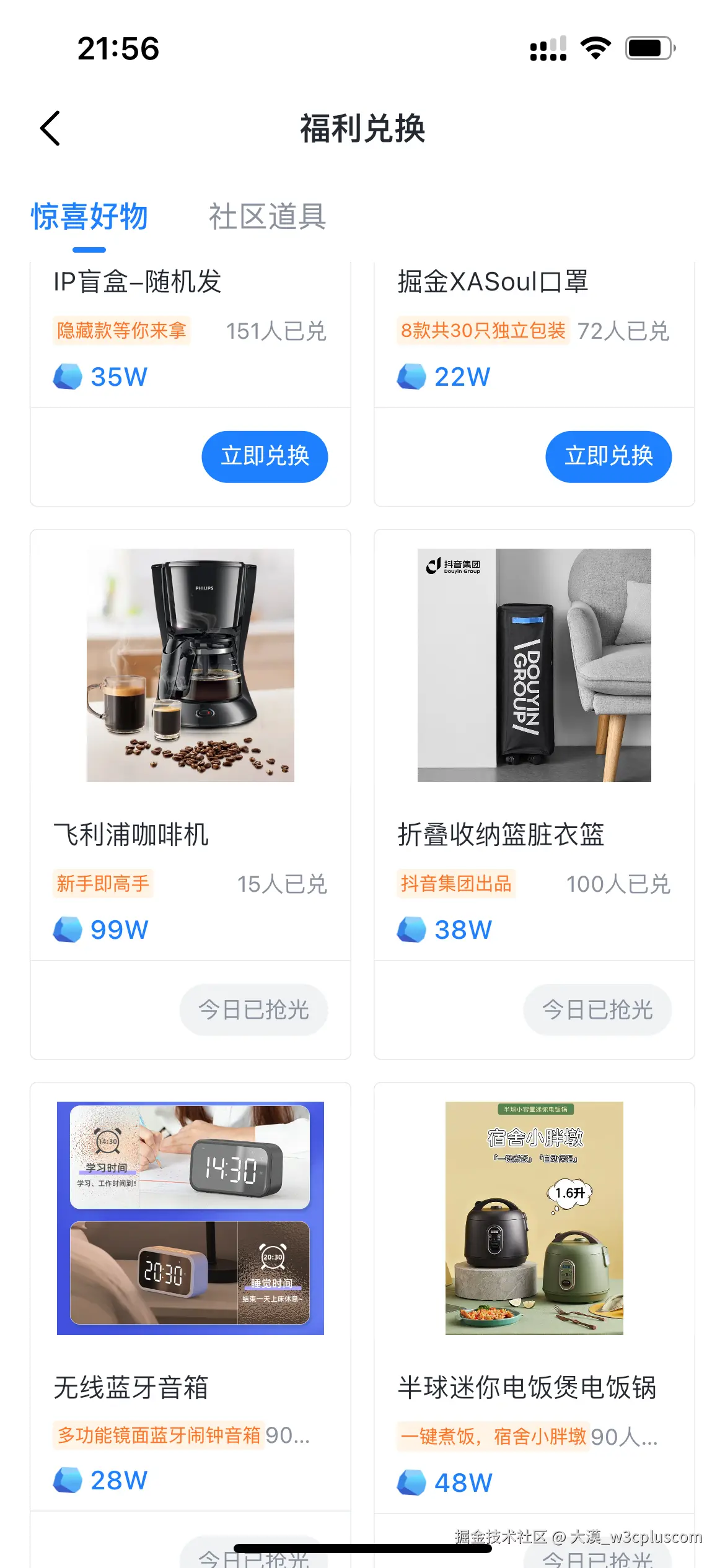Open the 飞利浦咖啡机 product image
725x1568 pixels.
pyautogui.click(x=190, y=664)
